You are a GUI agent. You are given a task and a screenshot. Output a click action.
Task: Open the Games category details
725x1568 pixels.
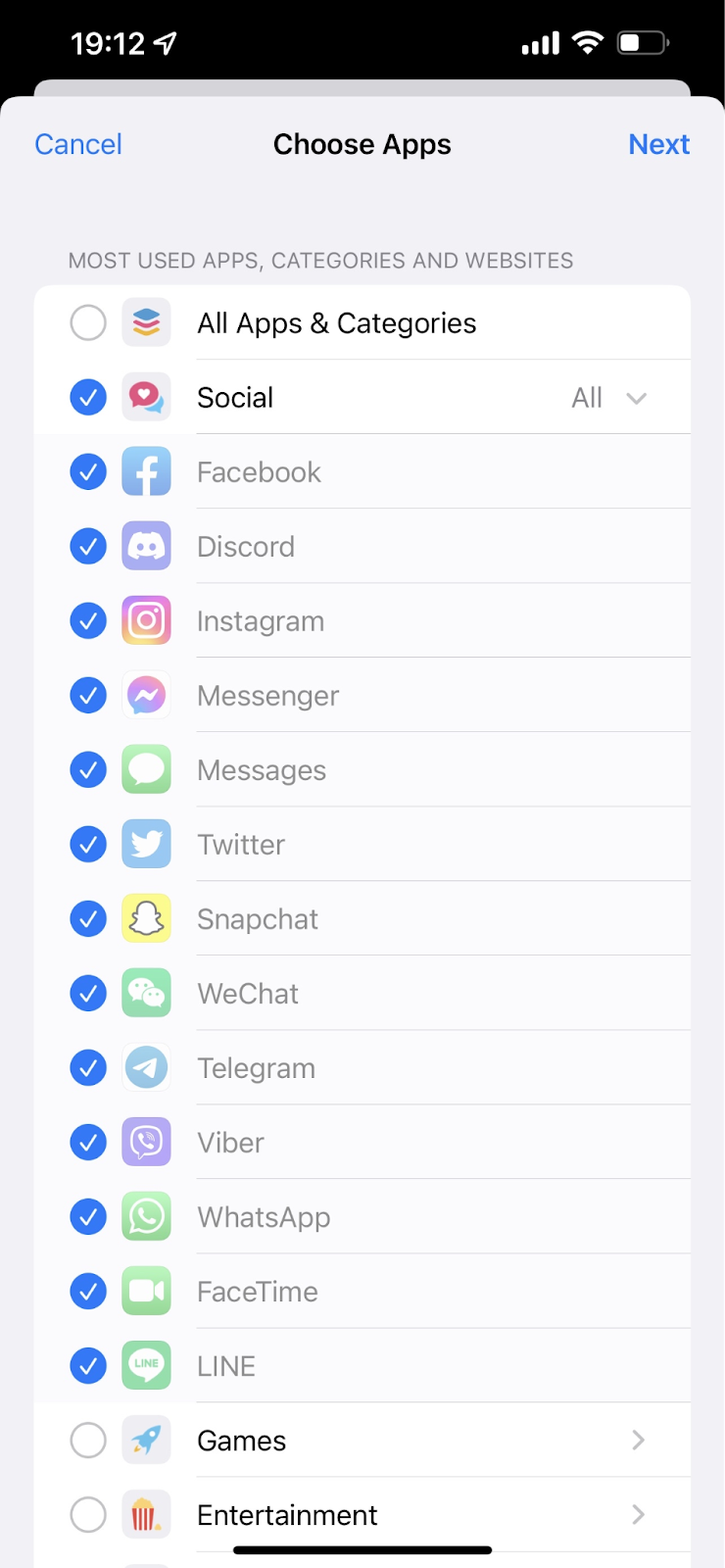click(638, 1441)
